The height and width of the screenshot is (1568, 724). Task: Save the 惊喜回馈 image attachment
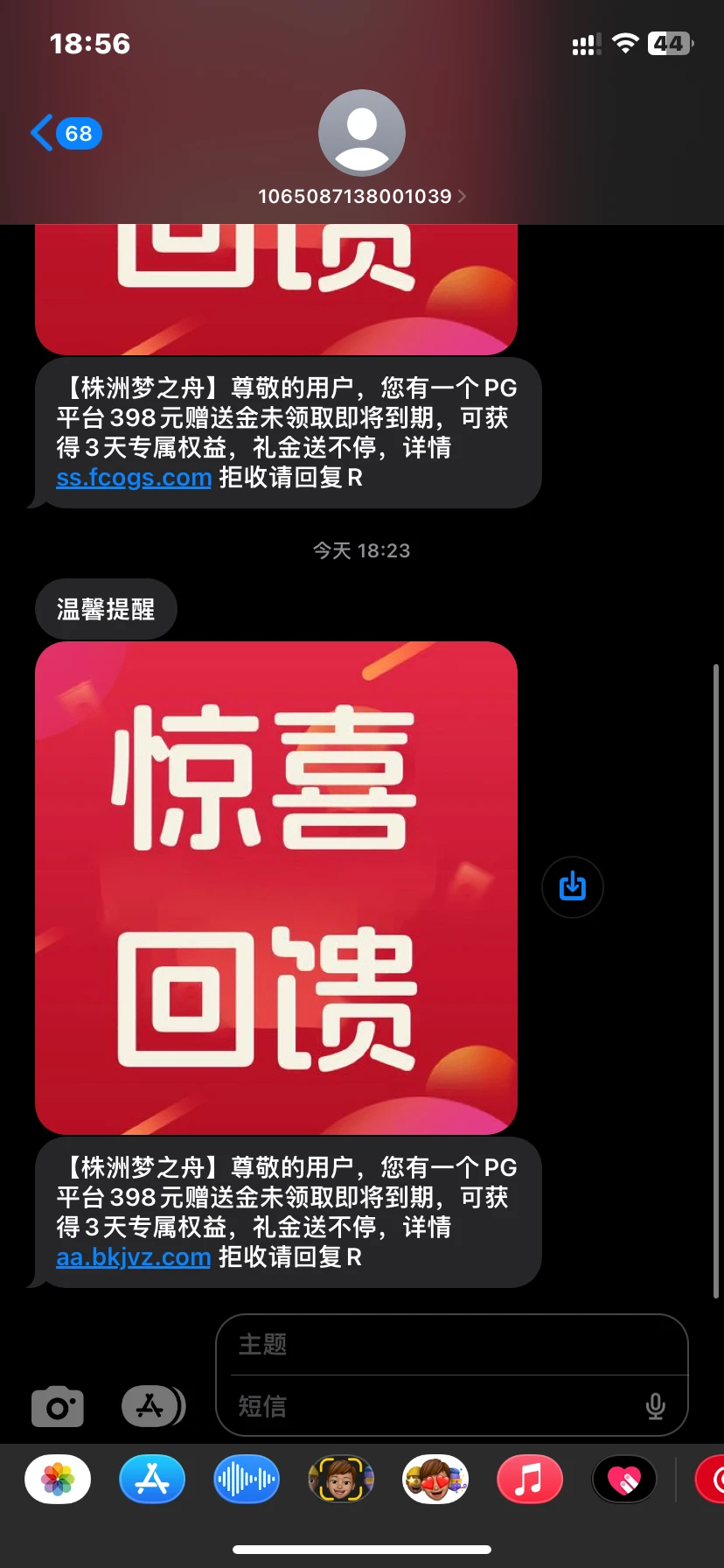tap(573, 886)
